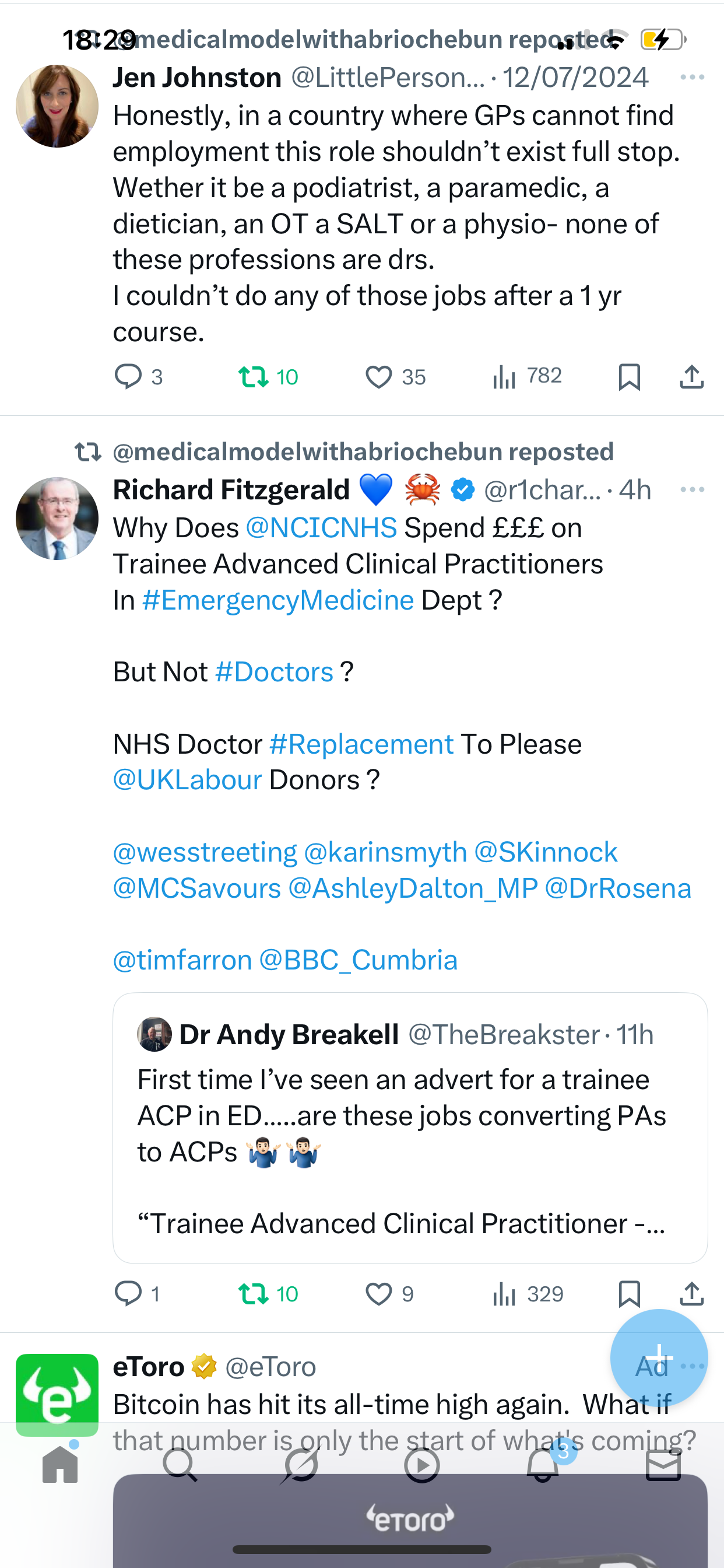
Task: Open the Messages tab
Action: pyautogui.click(x=663, y=1465)
